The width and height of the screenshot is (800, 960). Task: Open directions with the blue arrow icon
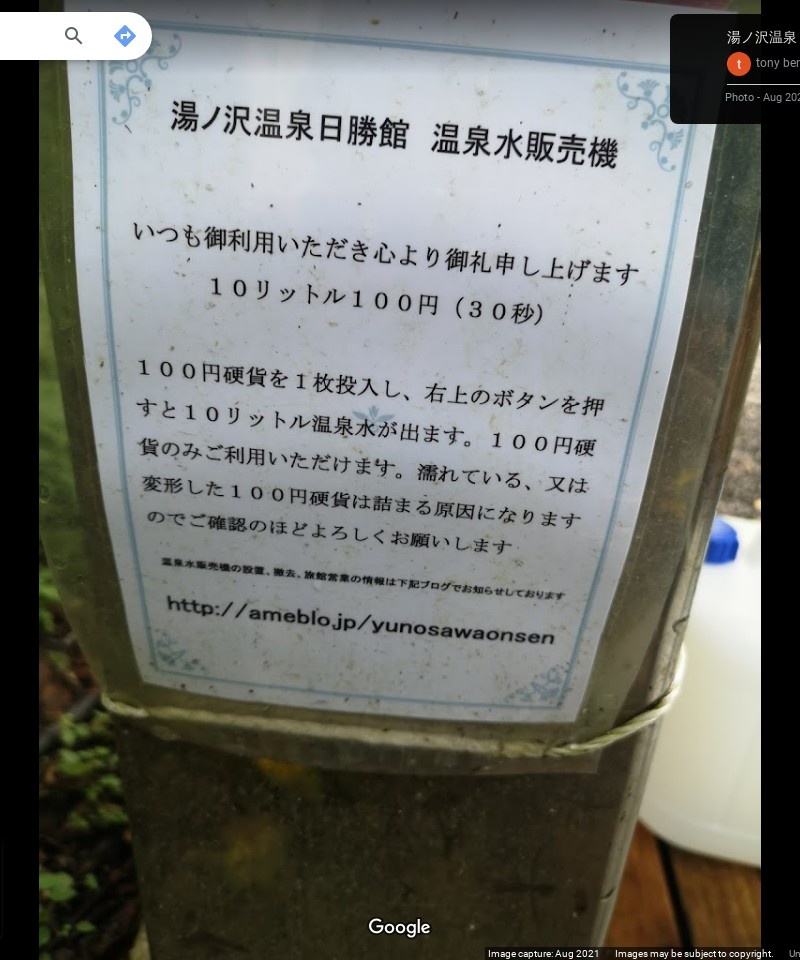[125, 36]
